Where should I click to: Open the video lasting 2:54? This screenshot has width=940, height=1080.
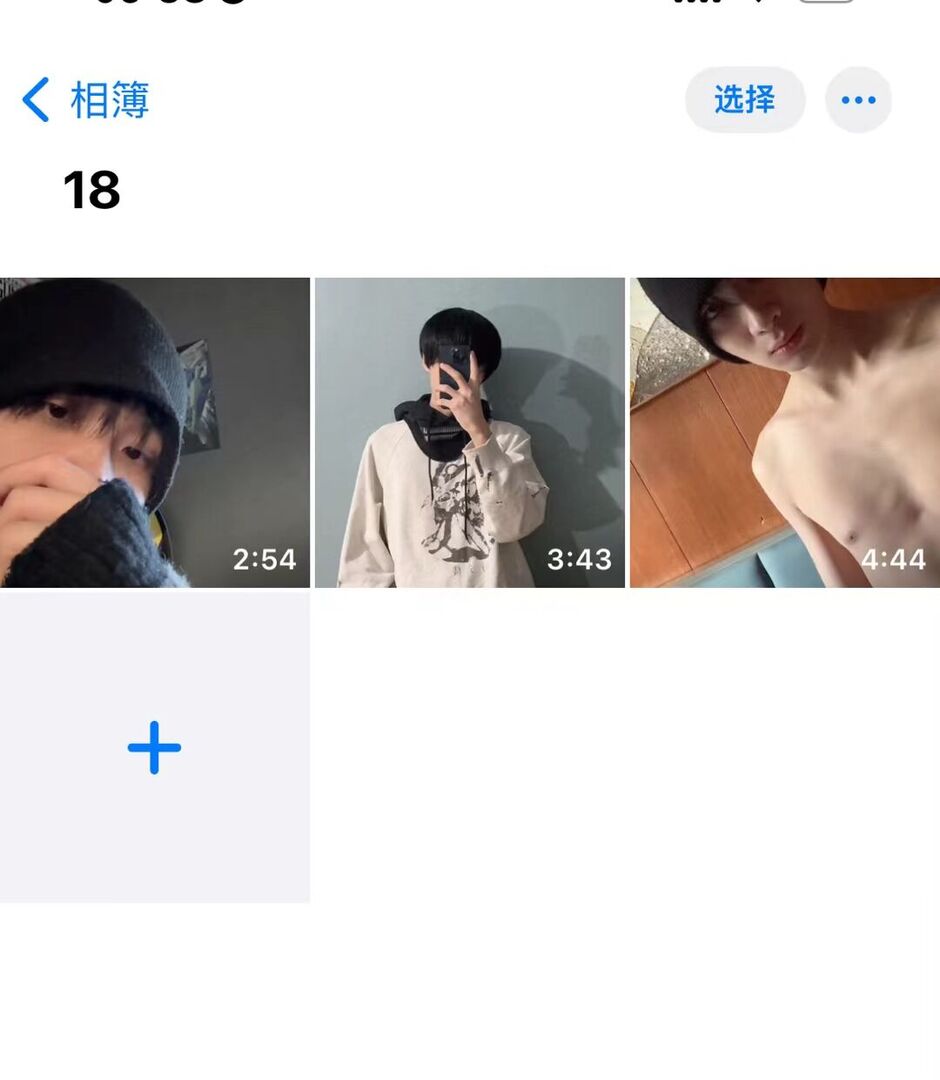(155, 432)
